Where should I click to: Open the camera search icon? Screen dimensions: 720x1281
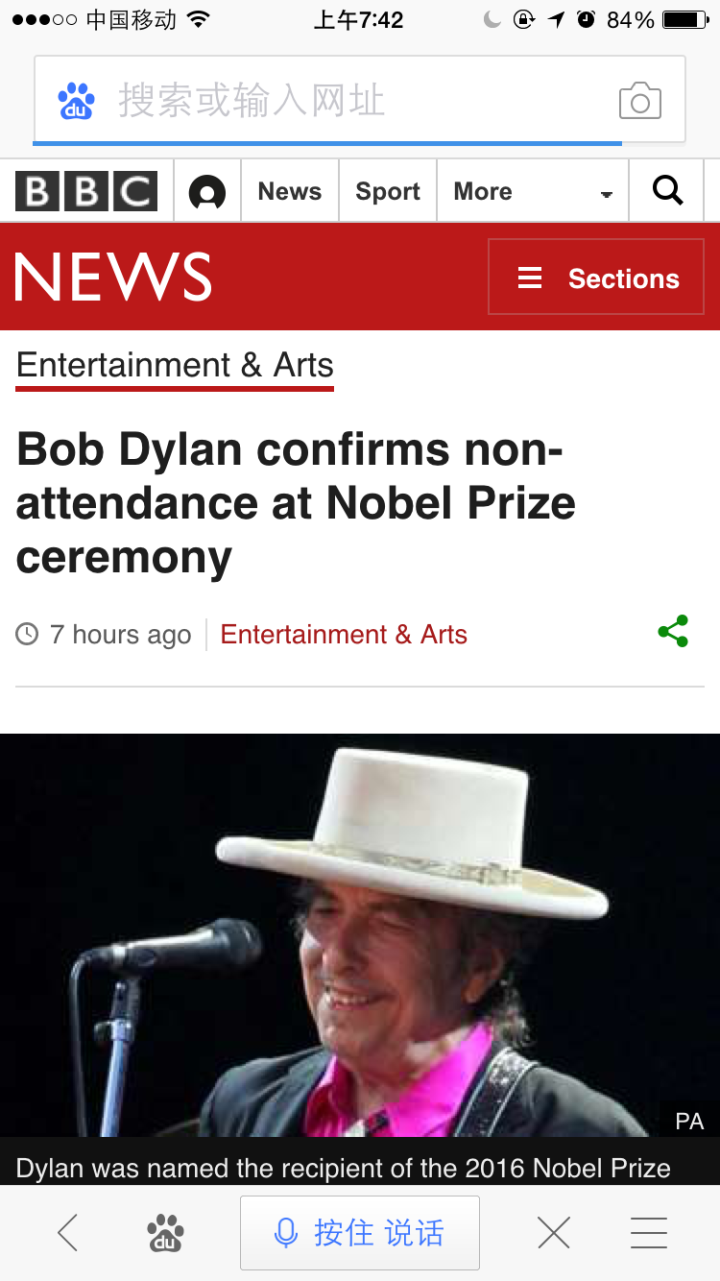[x=640, y=101]
